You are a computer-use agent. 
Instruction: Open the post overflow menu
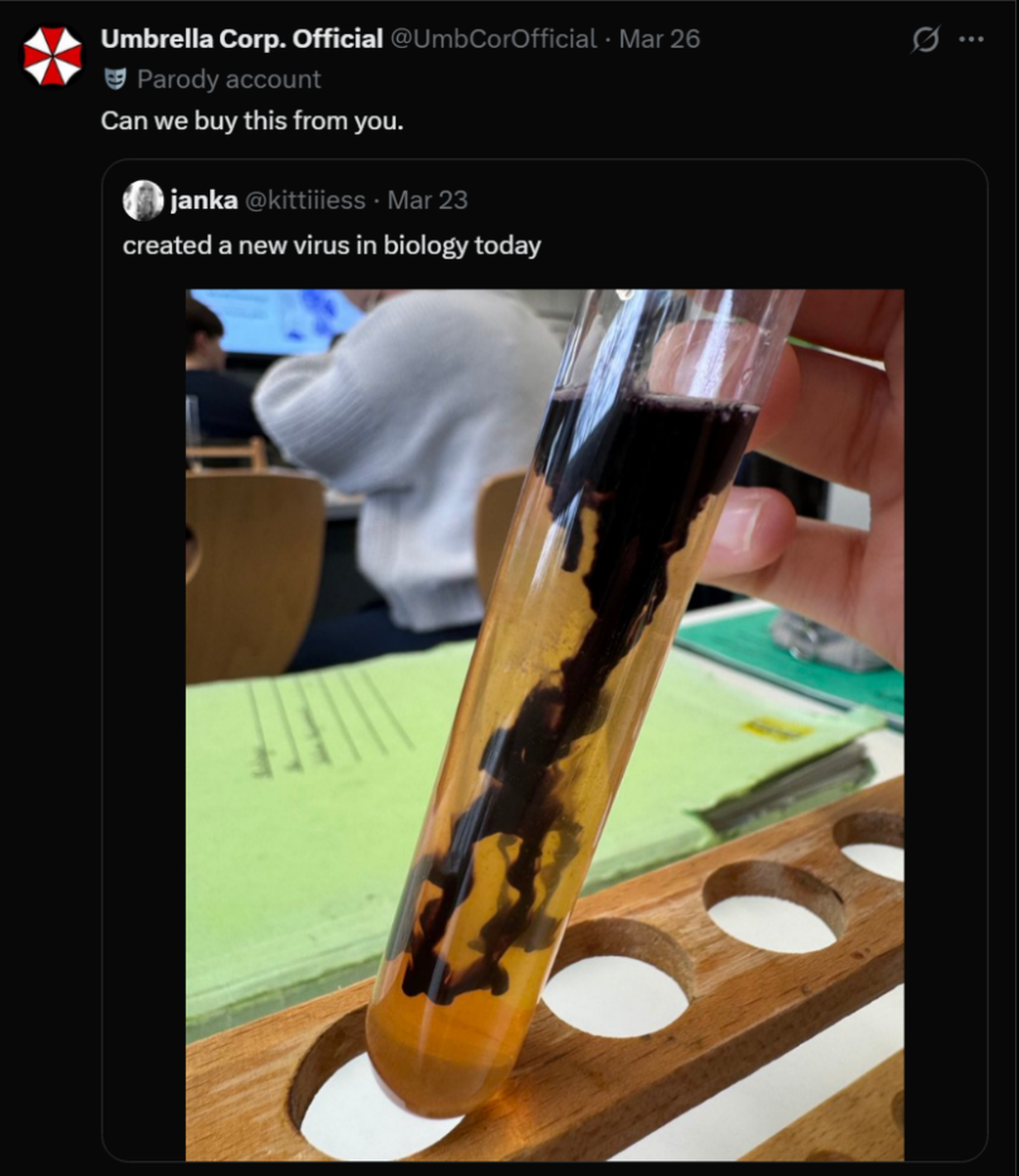click(970, 40)
